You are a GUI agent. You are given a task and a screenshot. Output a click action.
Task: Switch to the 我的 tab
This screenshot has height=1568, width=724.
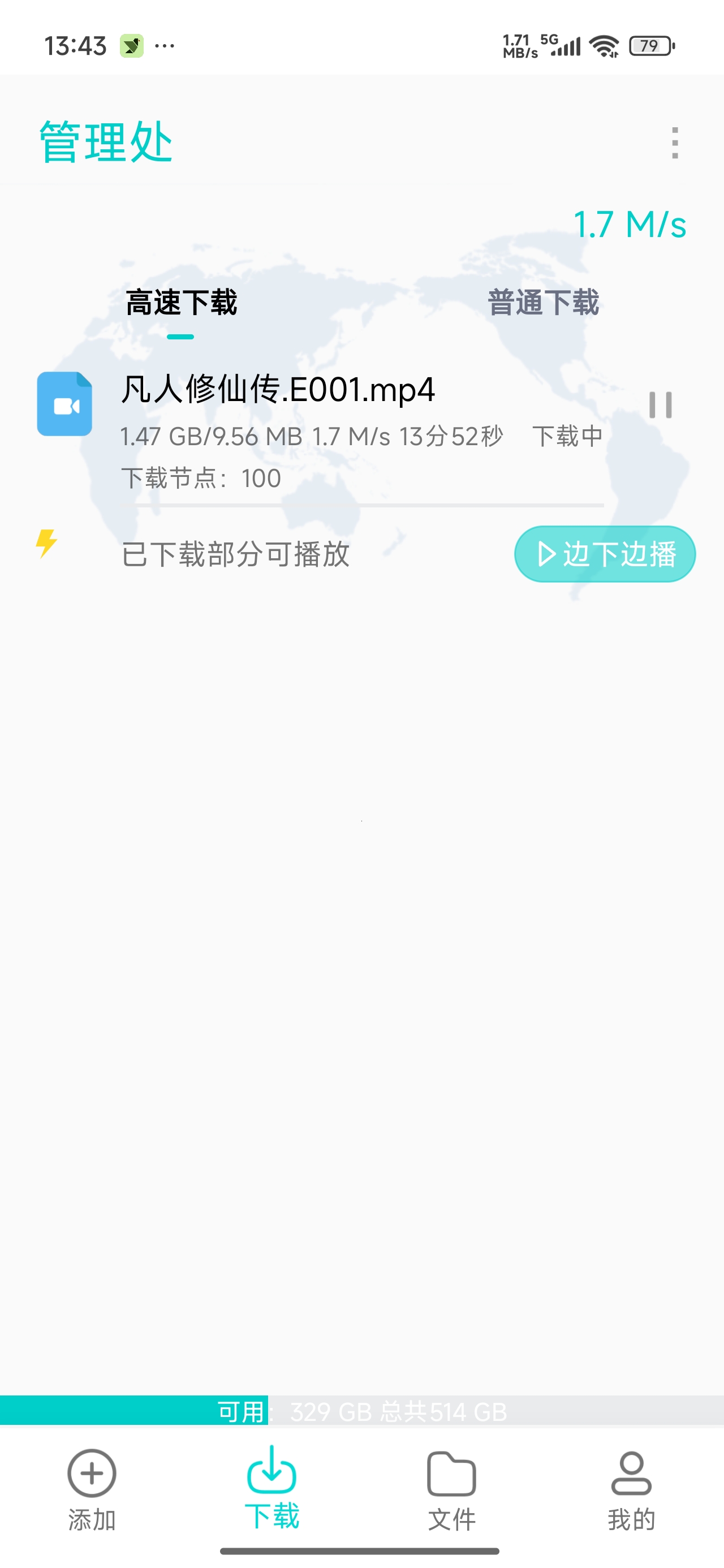tap(631, 1489)
